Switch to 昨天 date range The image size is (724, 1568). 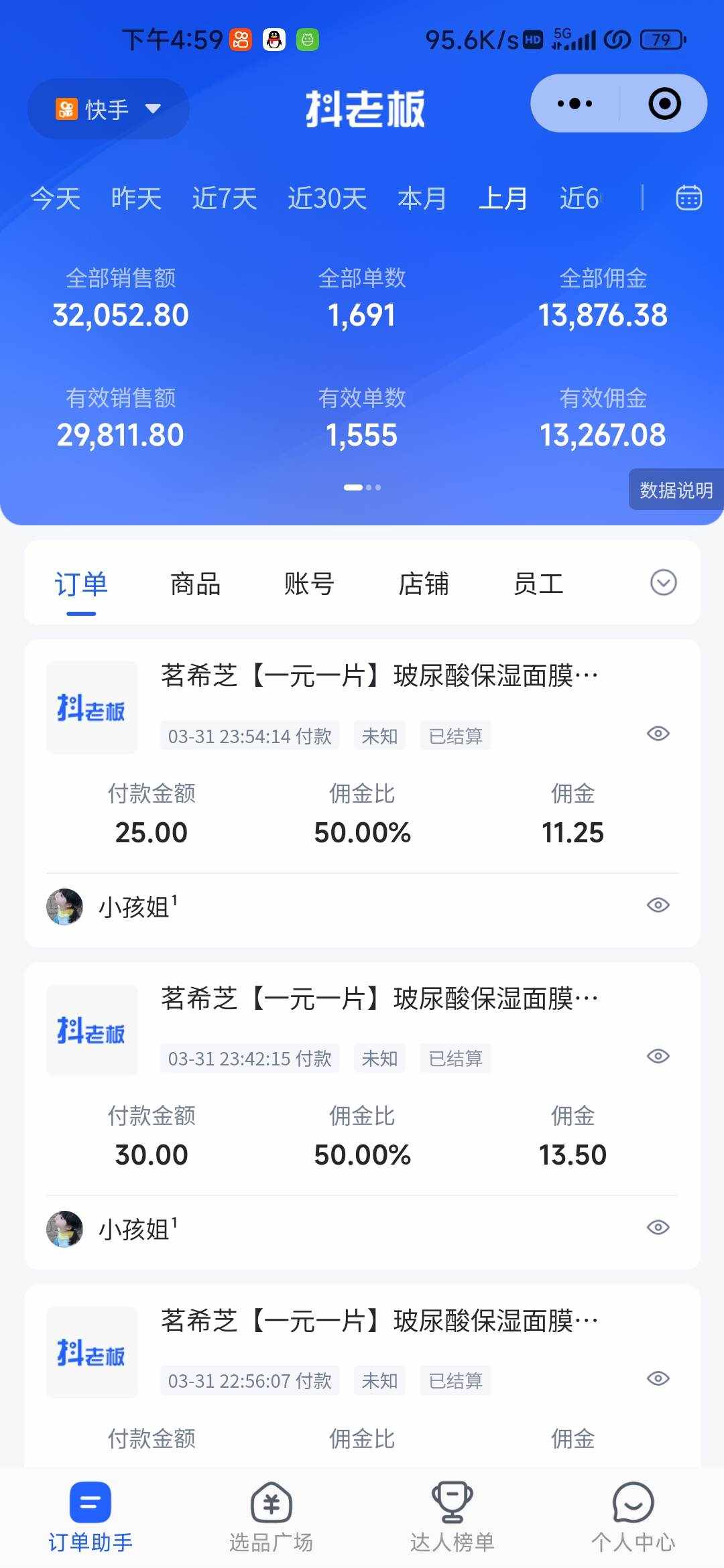coord(136,198)
